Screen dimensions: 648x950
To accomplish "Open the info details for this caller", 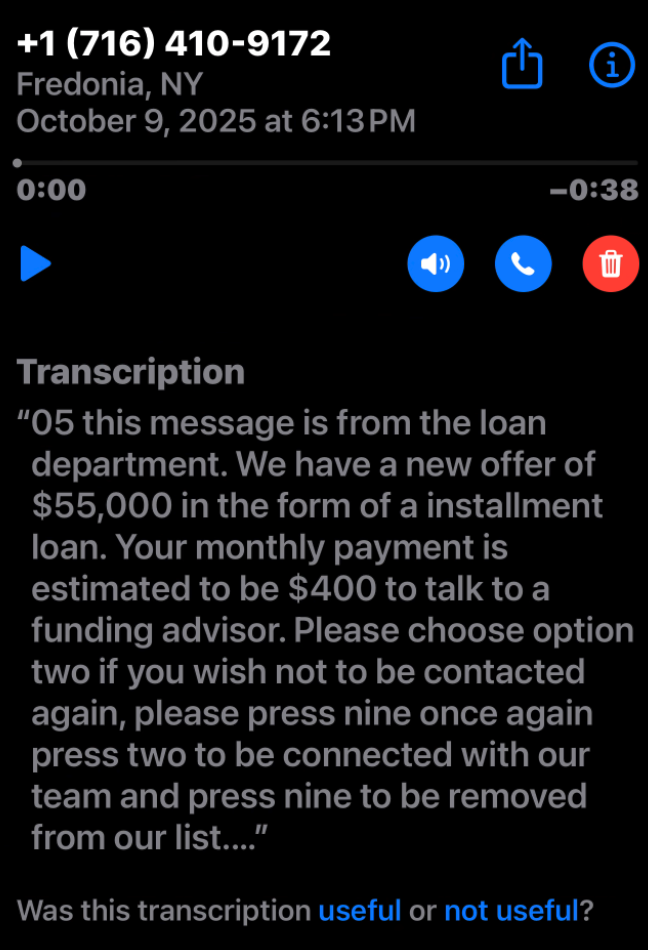I will [612, 65].
